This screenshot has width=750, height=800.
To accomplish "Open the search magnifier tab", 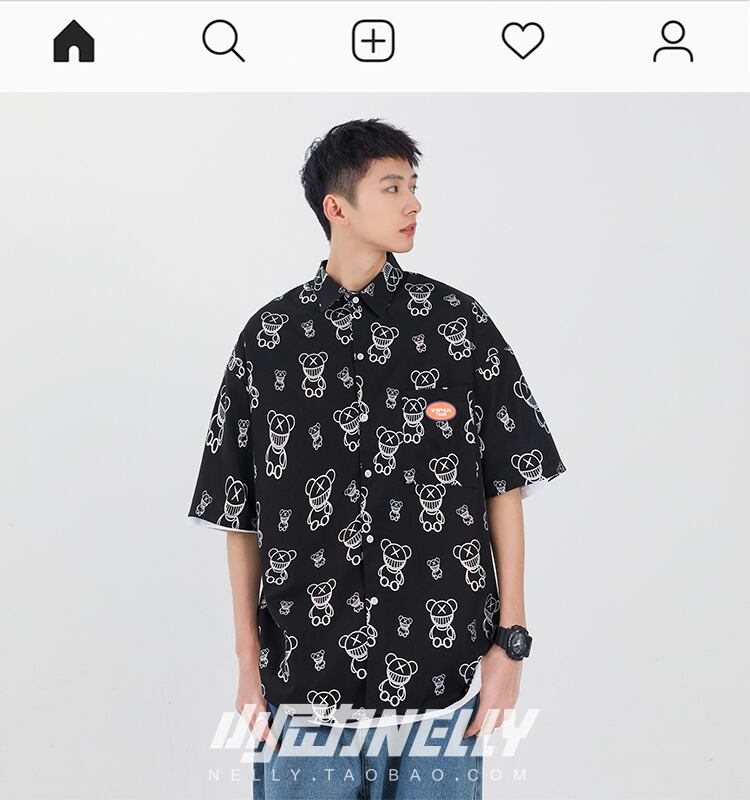I will click(x=223, y=42).
